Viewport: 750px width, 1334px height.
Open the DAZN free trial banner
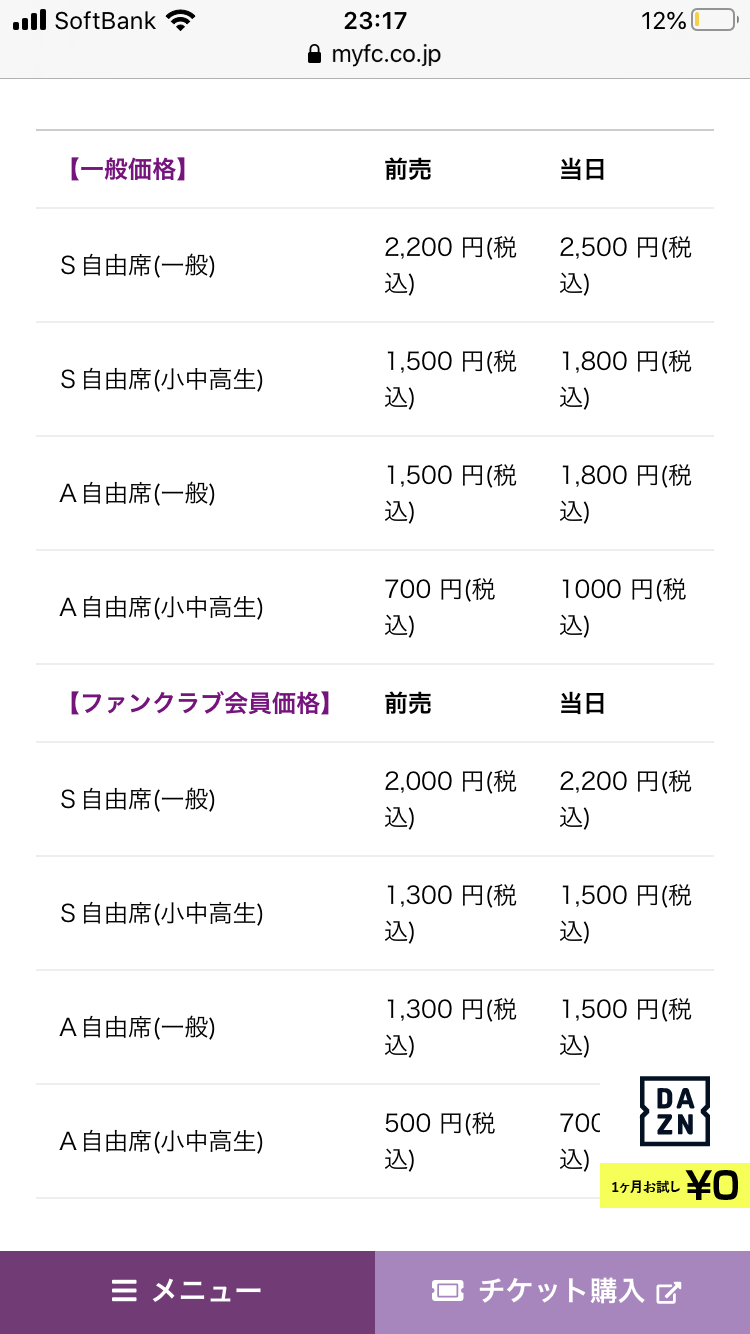pyautogui.click(x=675, y=1141)
